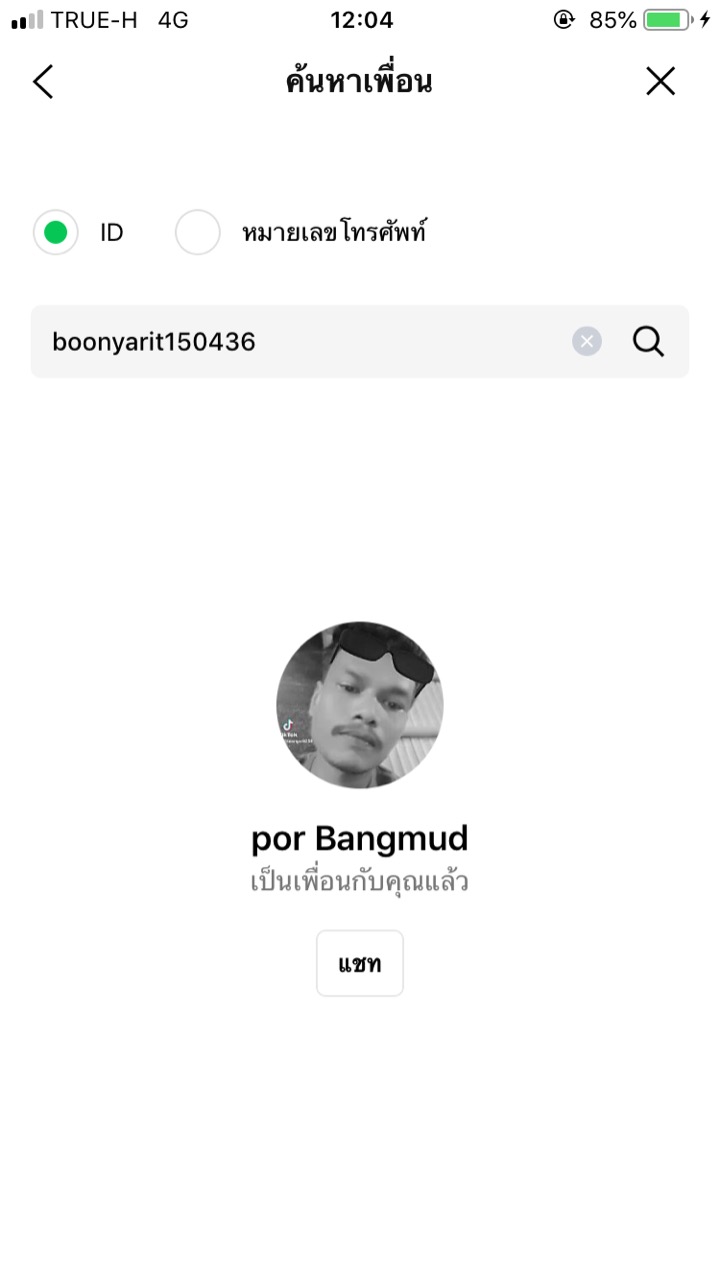Clear the search ID text
Viewport: 719px width, 1280px height.
[x=587, y=342]
